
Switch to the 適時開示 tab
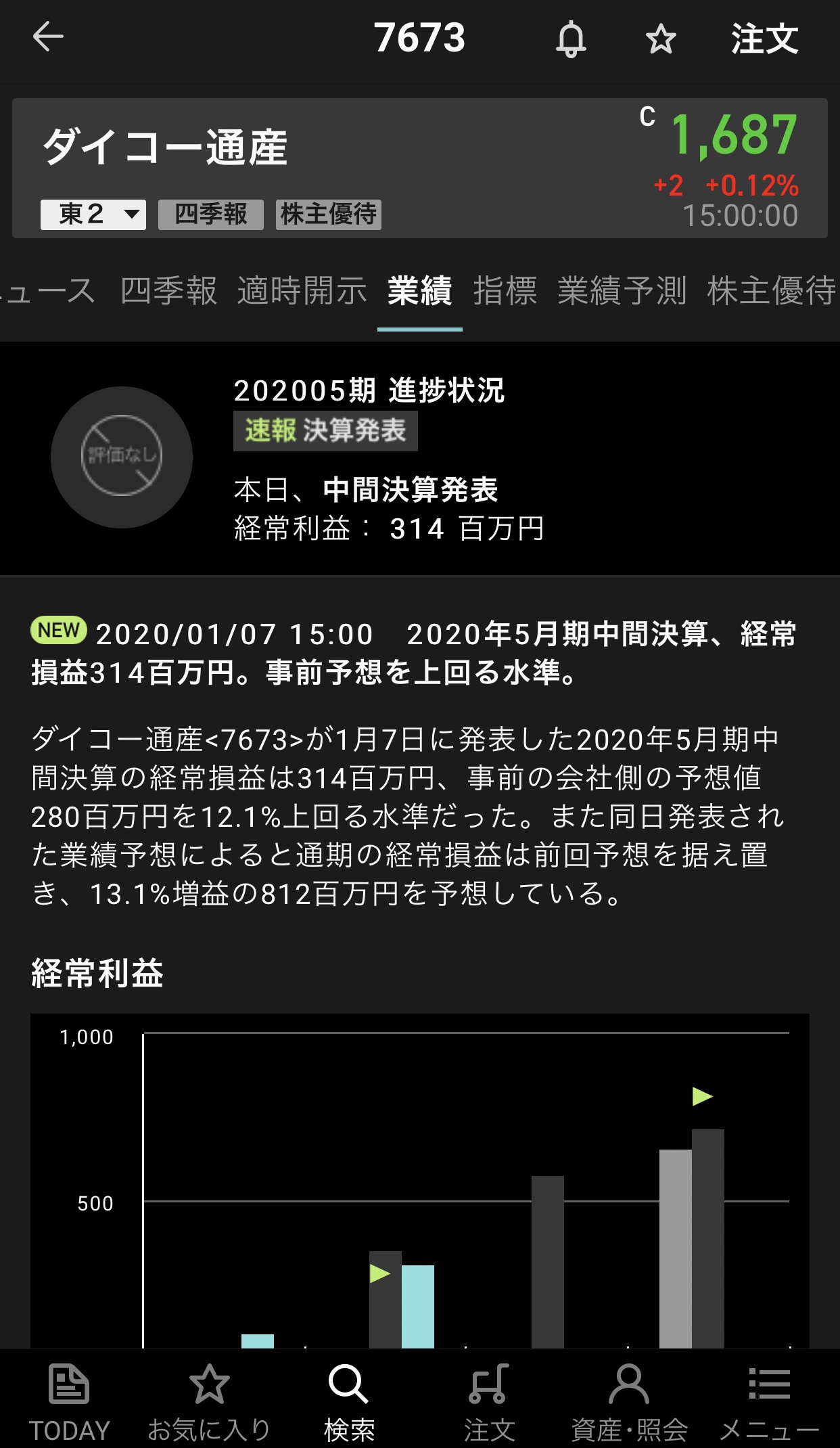coord(302,291)
